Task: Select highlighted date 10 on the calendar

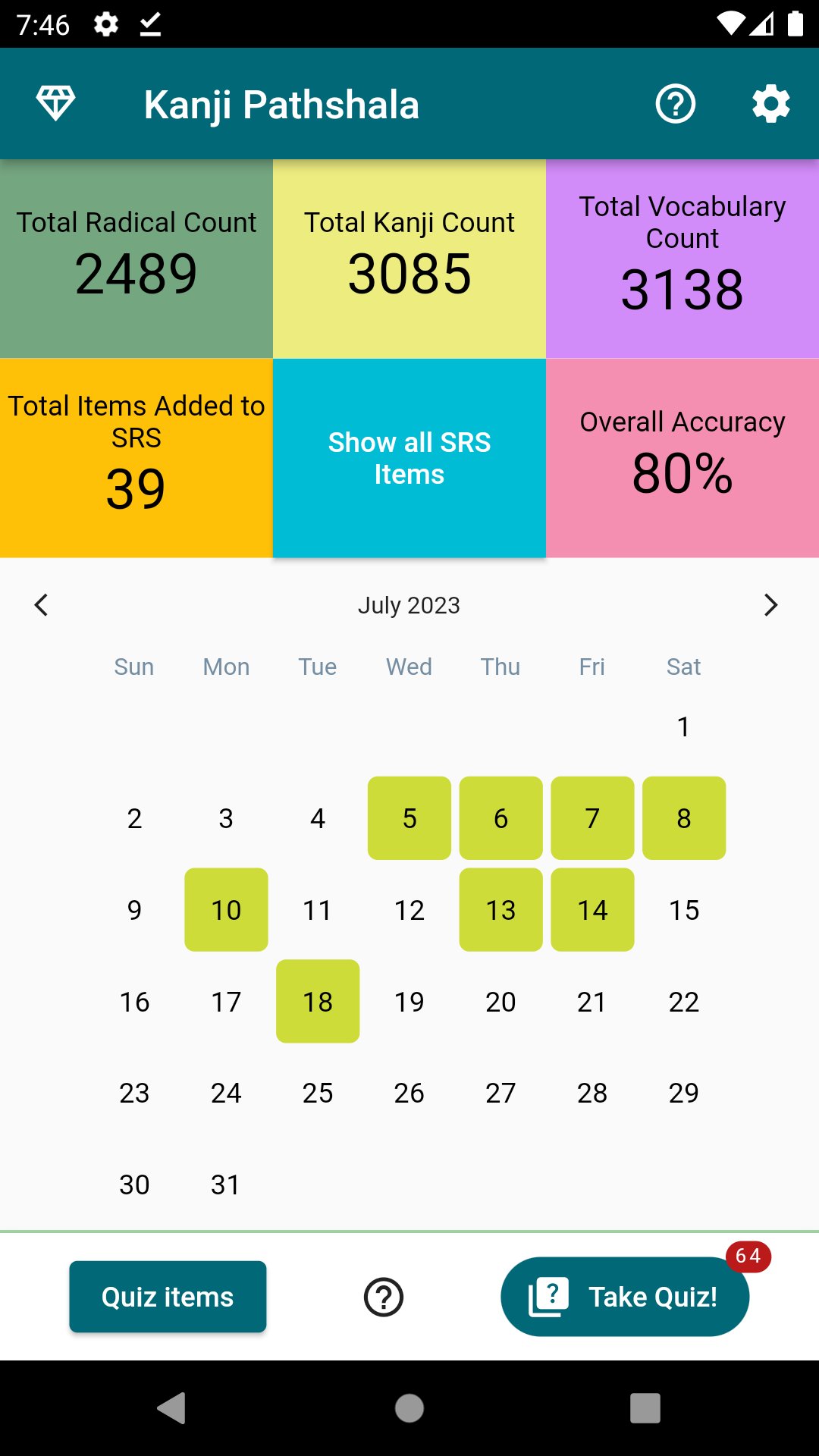Action: click(x=225, y=909)
